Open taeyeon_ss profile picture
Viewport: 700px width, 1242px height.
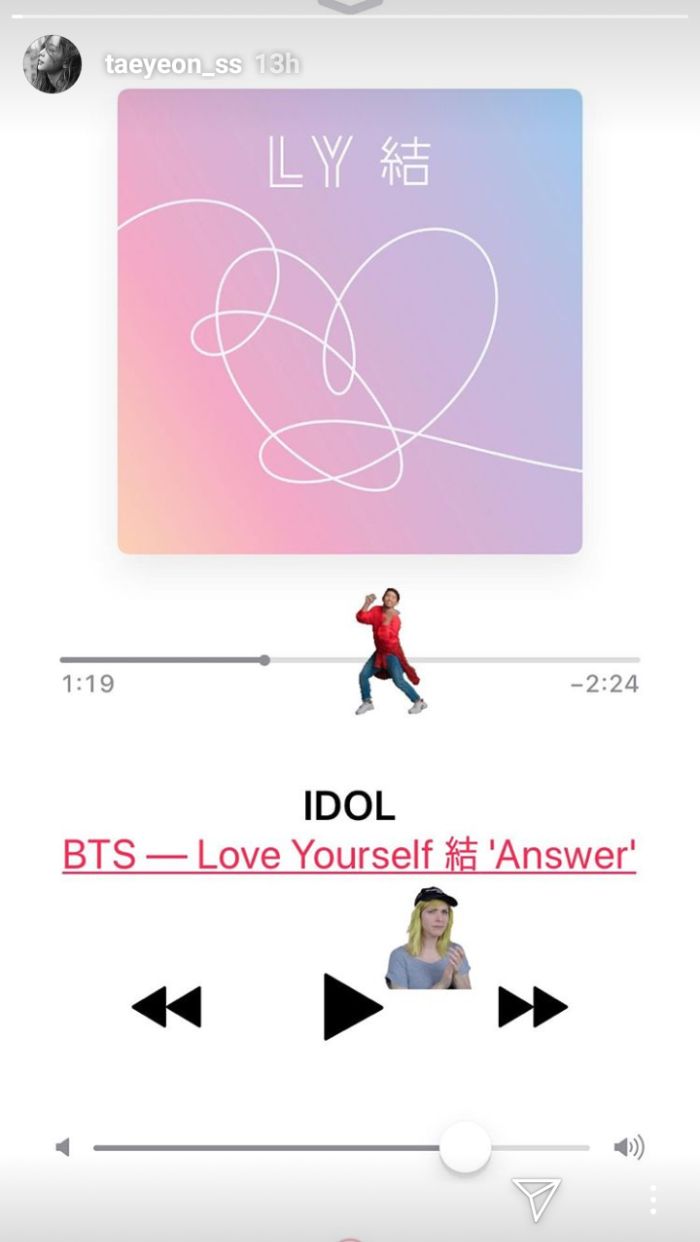52,64
